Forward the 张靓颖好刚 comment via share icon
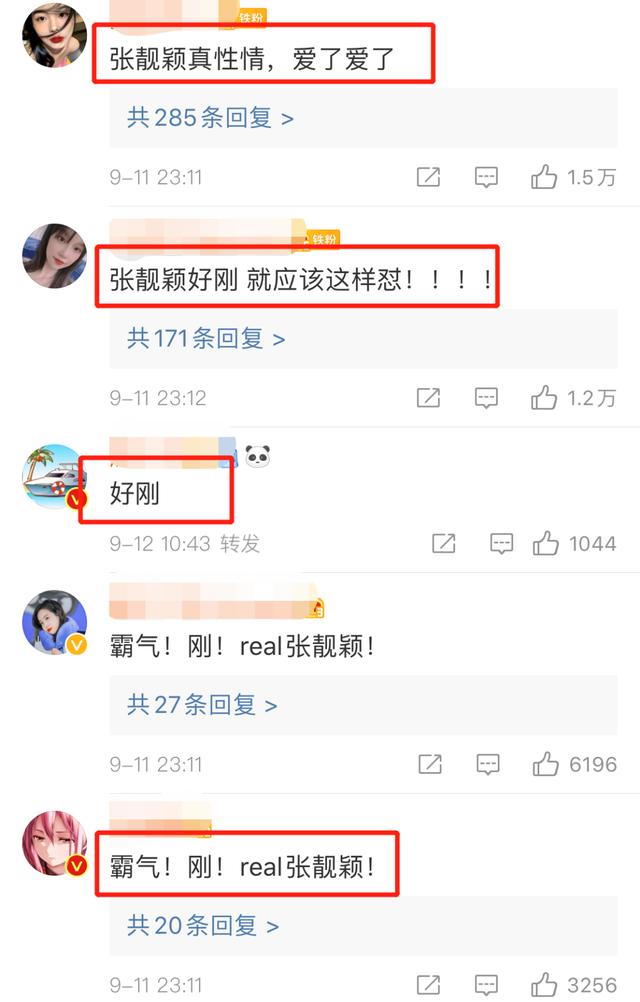 point(428,398)
